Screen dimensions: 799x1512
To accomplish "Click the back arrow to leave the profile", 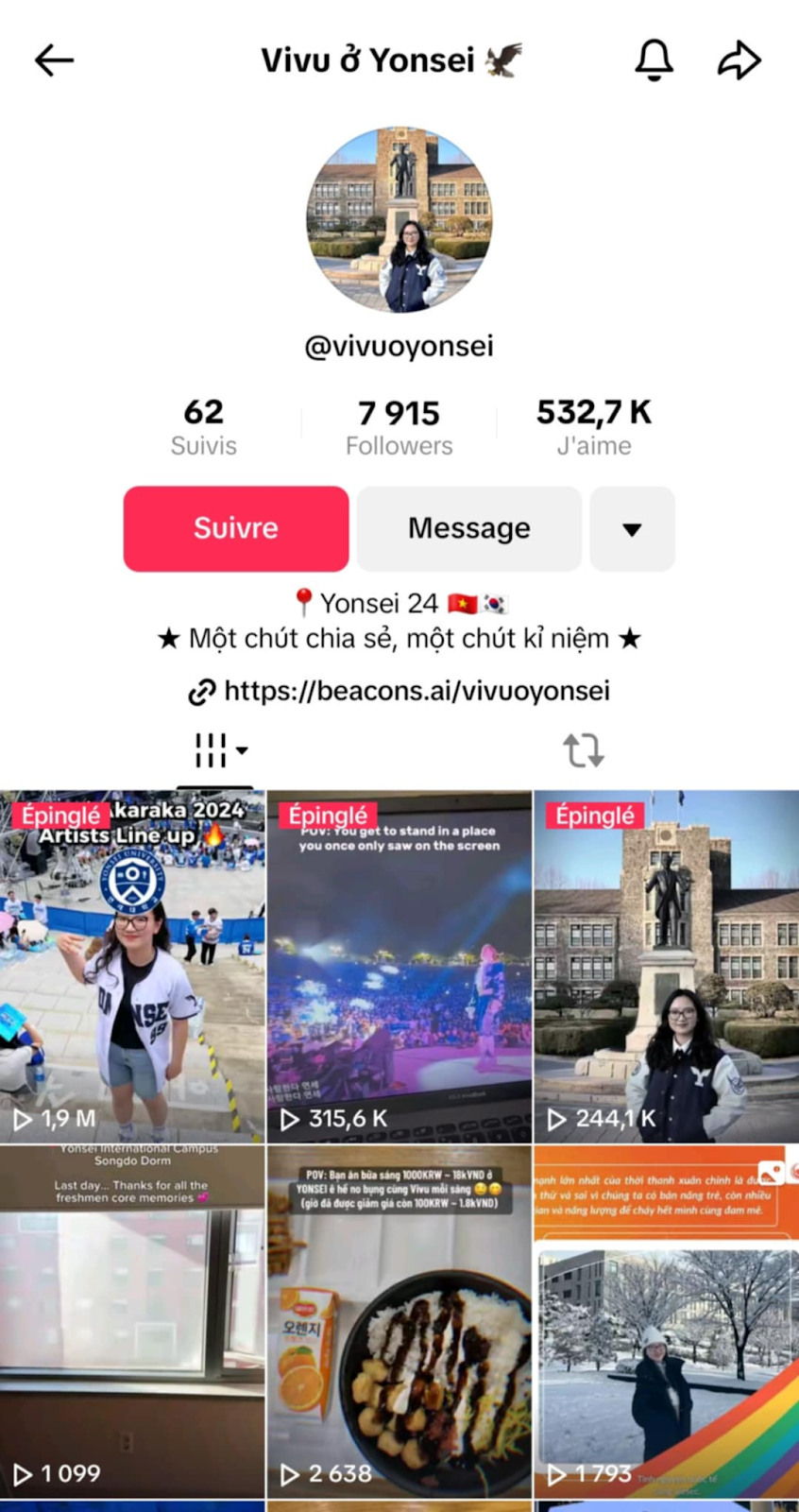I will pos(54,60).
